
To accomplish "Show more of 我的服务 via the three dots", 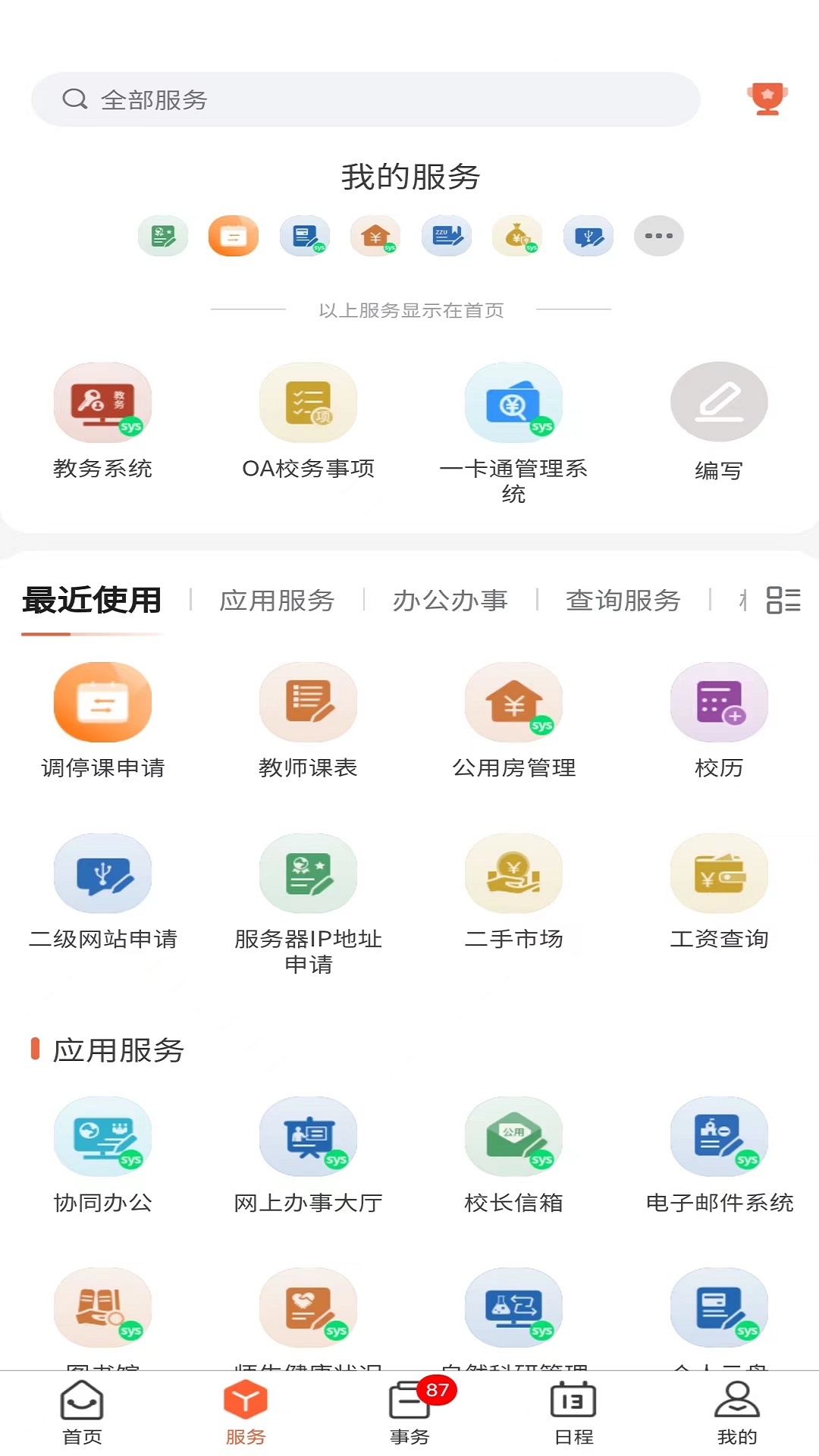I will [658, 236].
